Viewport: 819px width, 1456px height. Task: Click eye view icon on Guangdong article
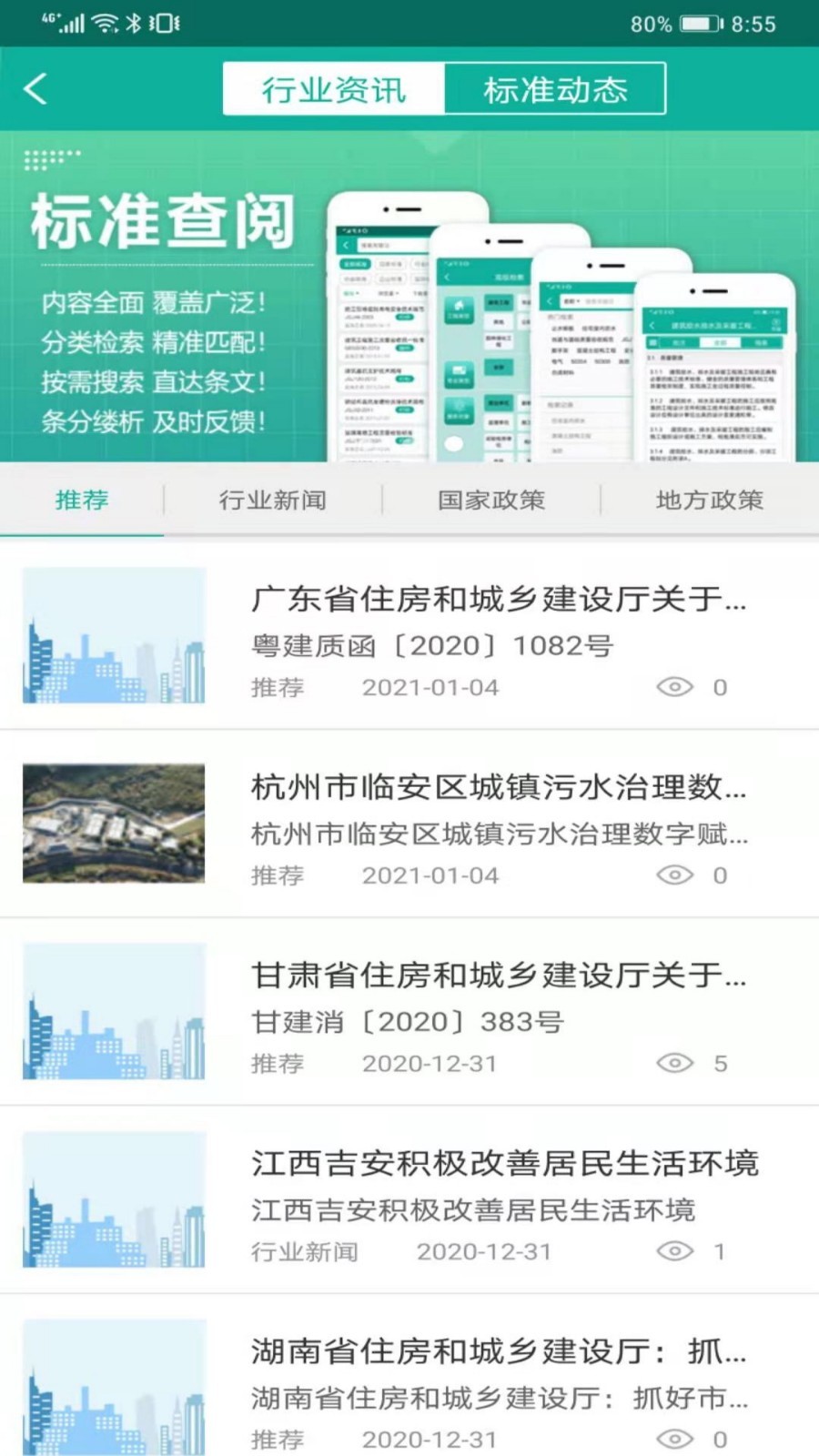(x=674, y=687)
